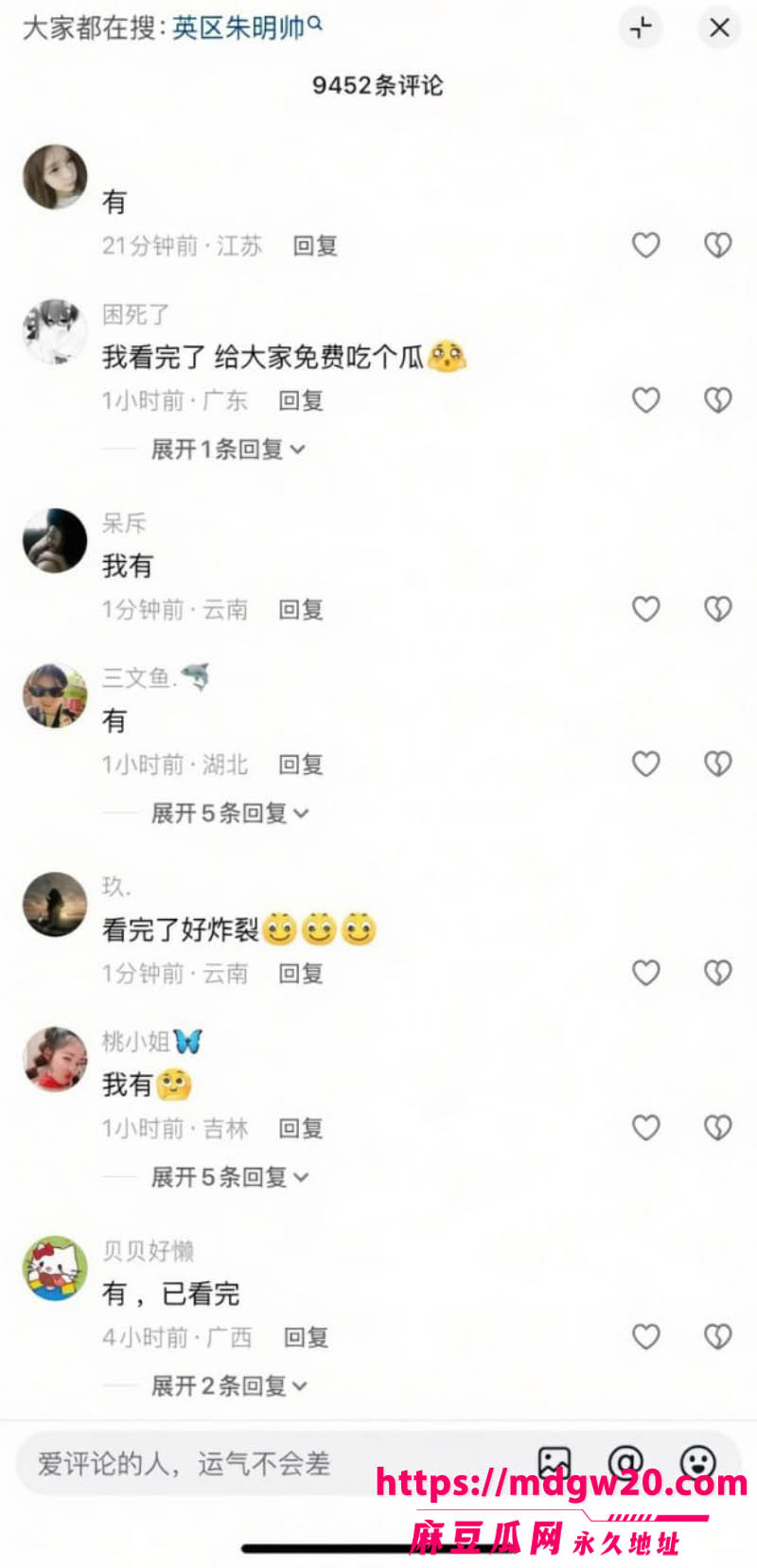Image resolution: width=757 pixels, height=1568 pixels.
Task: Open 玖.'s profile avatar
Action: click(55, 905)
